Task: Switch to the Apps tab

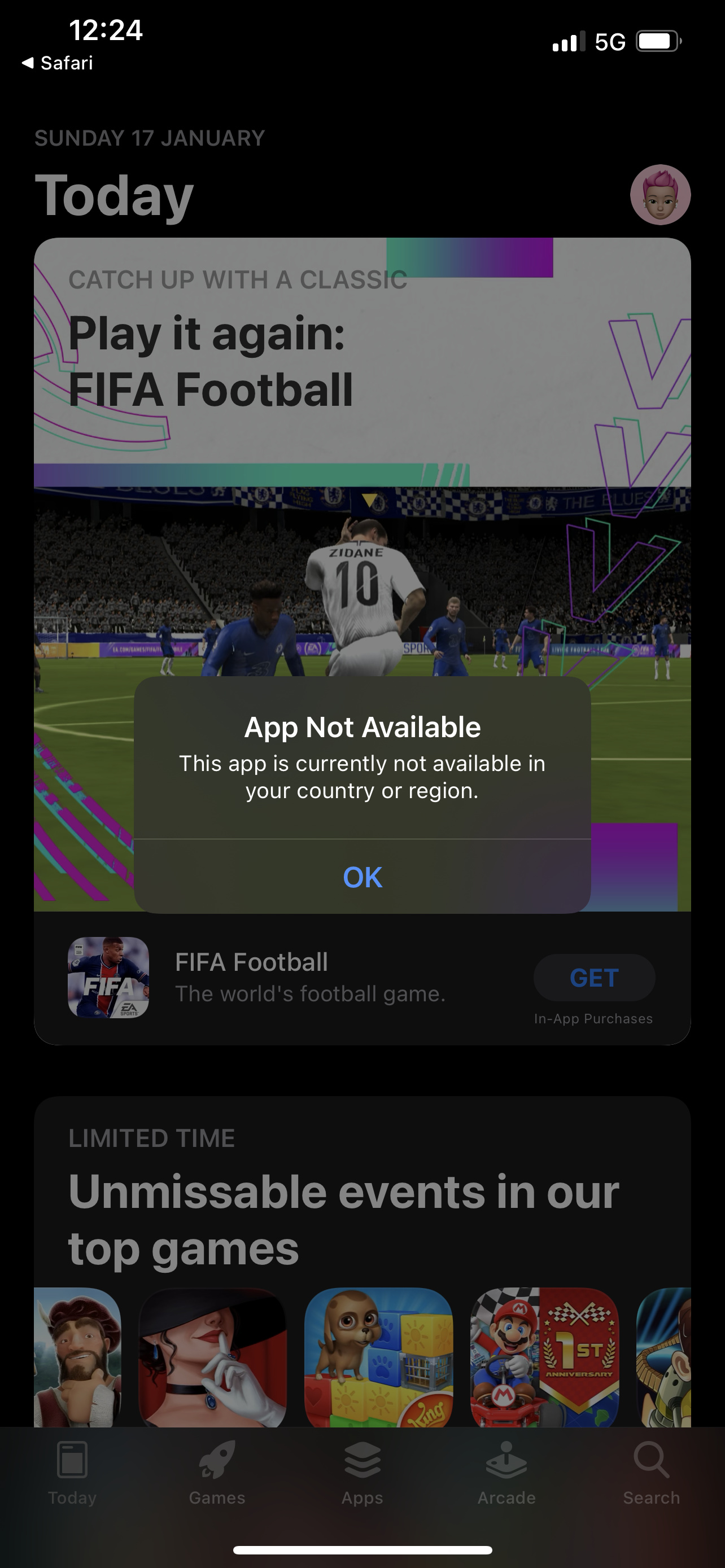Action: (362, 1473)
